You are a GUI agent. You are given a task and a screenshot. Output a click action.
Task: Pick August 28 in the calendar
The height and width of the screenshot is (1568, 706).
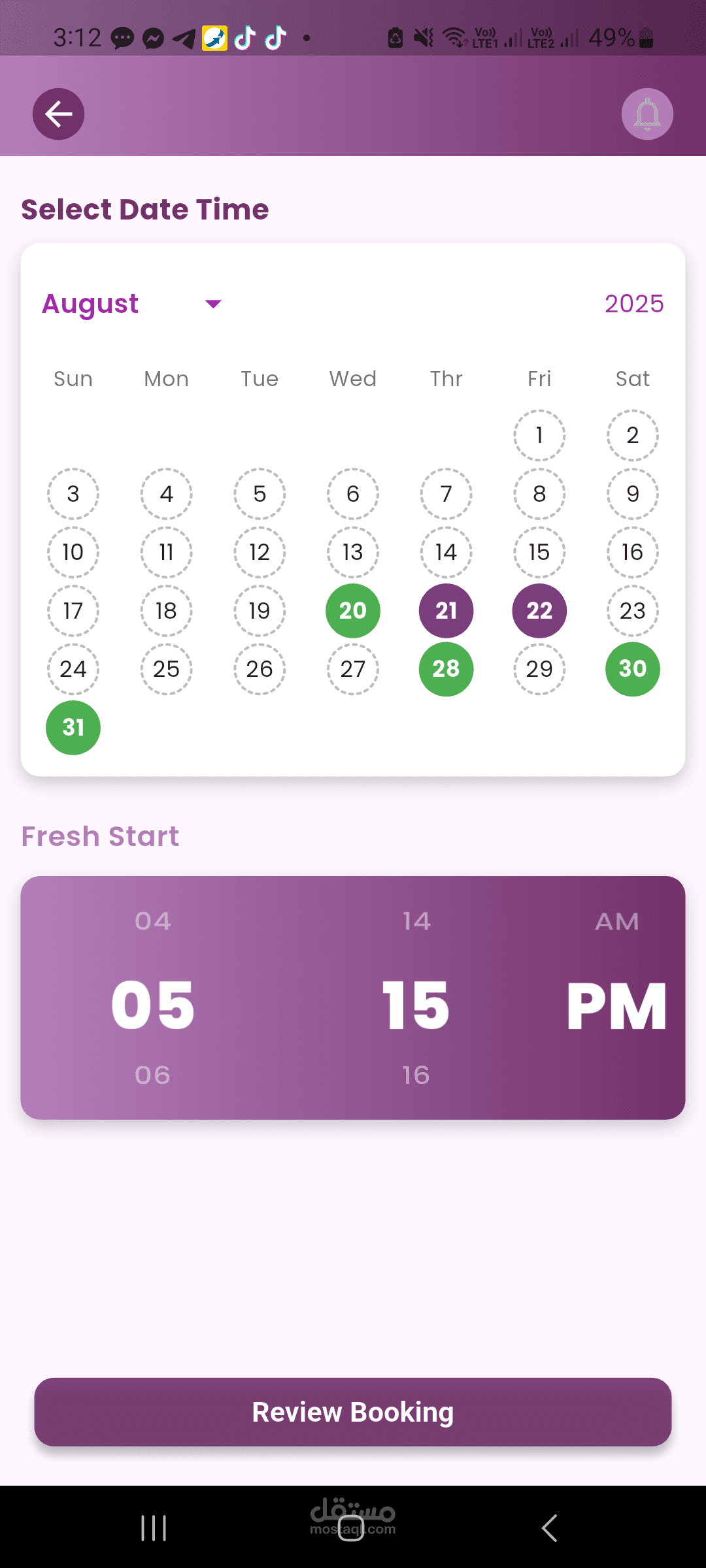click(446, 669)
